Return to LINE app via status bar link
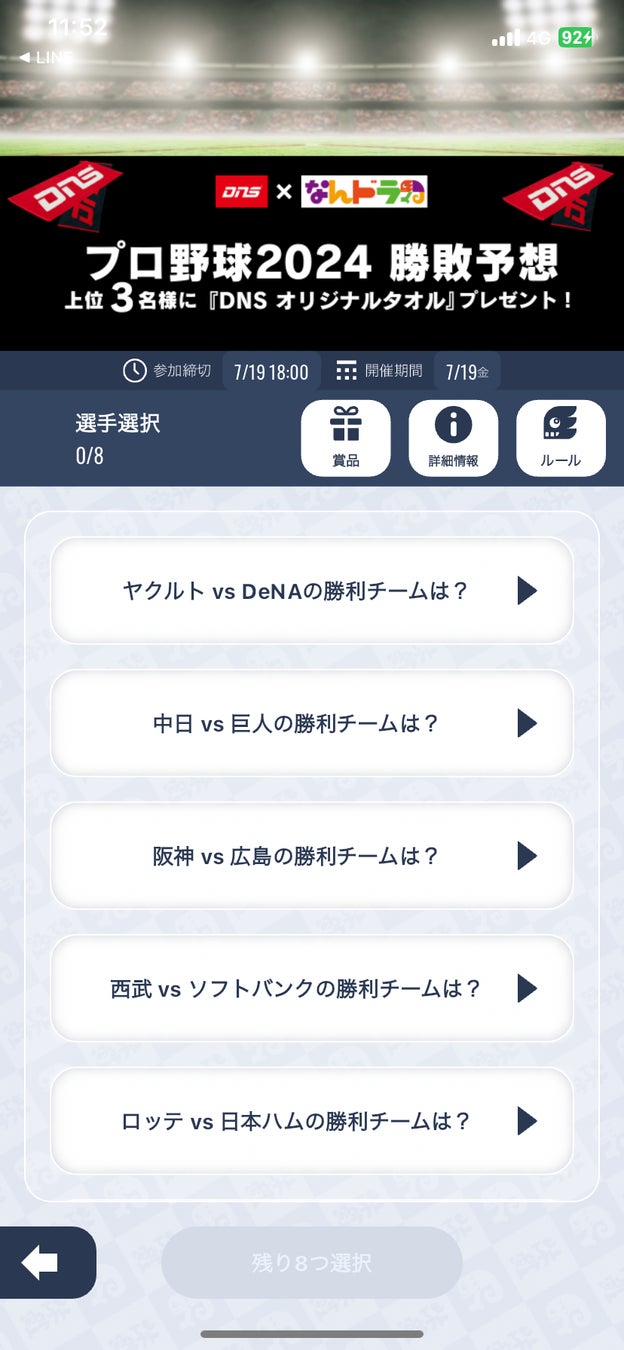 [46, 58]
